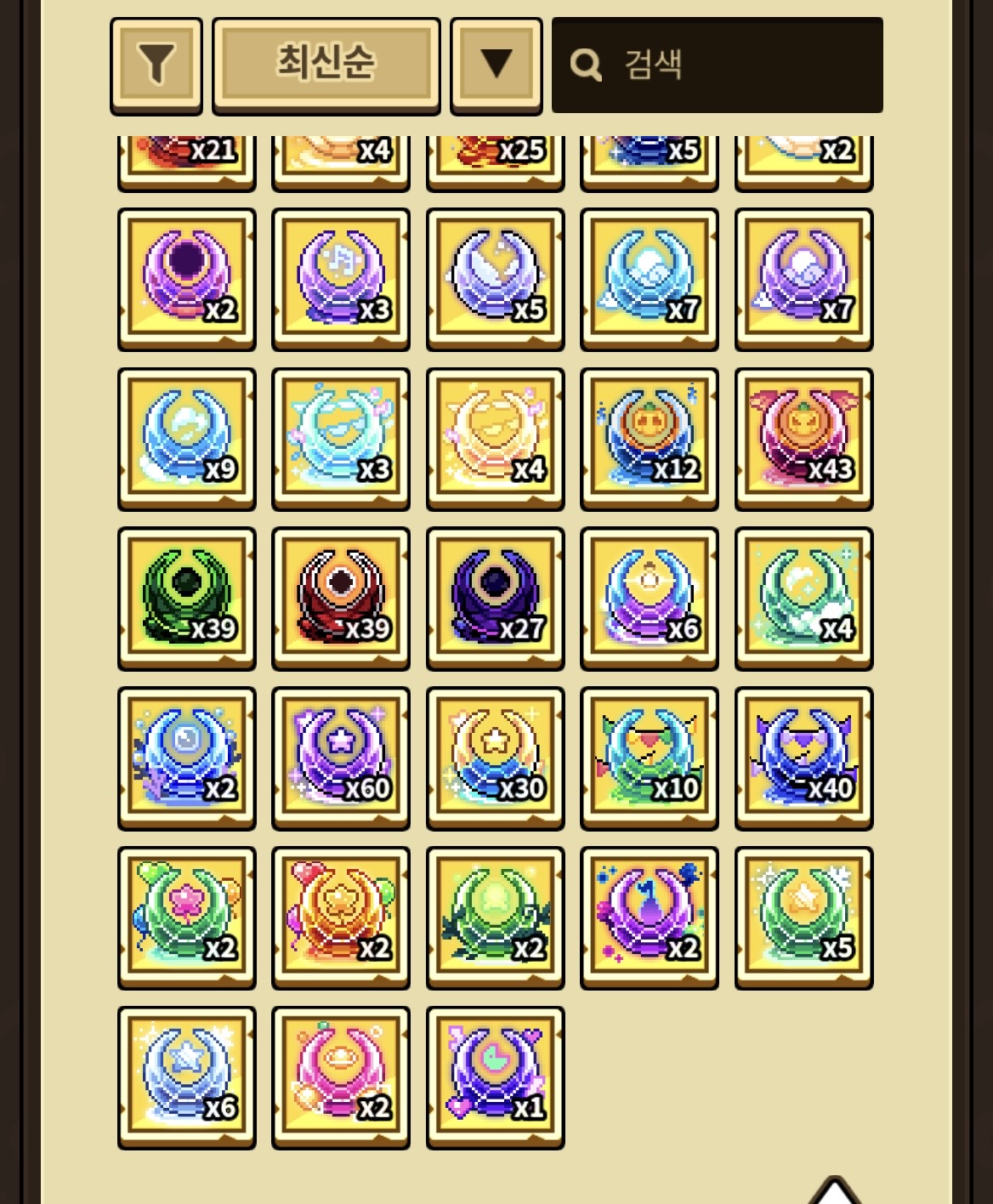
Task: Choose the purple heart item x1
Action: pos(496,1078)
